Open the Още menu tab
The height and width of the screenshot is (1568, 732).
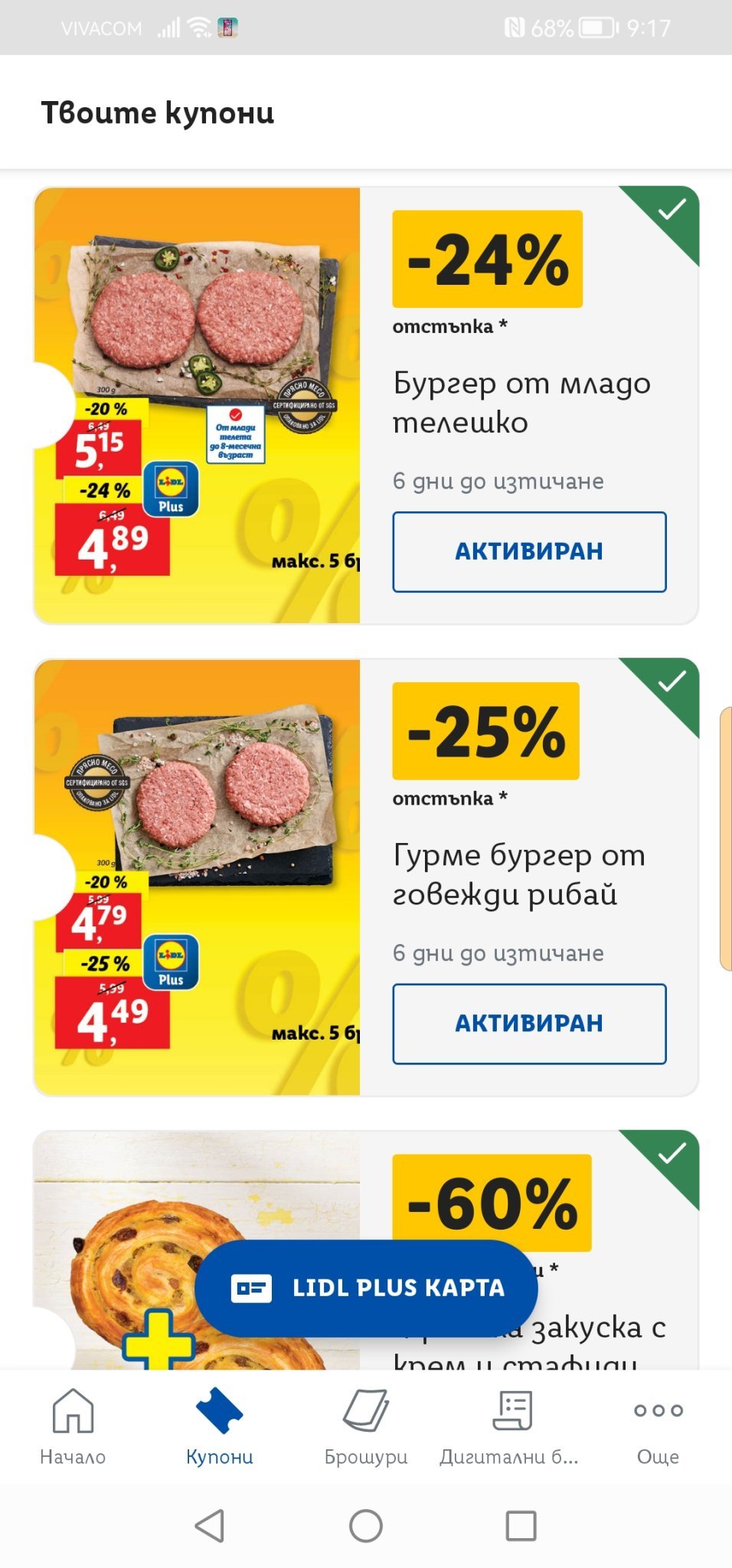pos(658,1426)
